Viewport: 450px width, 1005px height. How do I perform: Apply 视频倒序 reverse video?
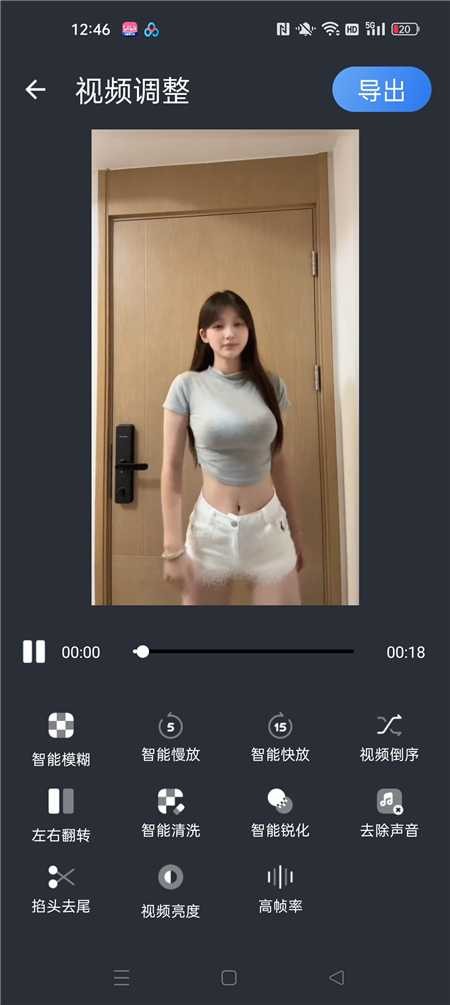coord(389,738)
